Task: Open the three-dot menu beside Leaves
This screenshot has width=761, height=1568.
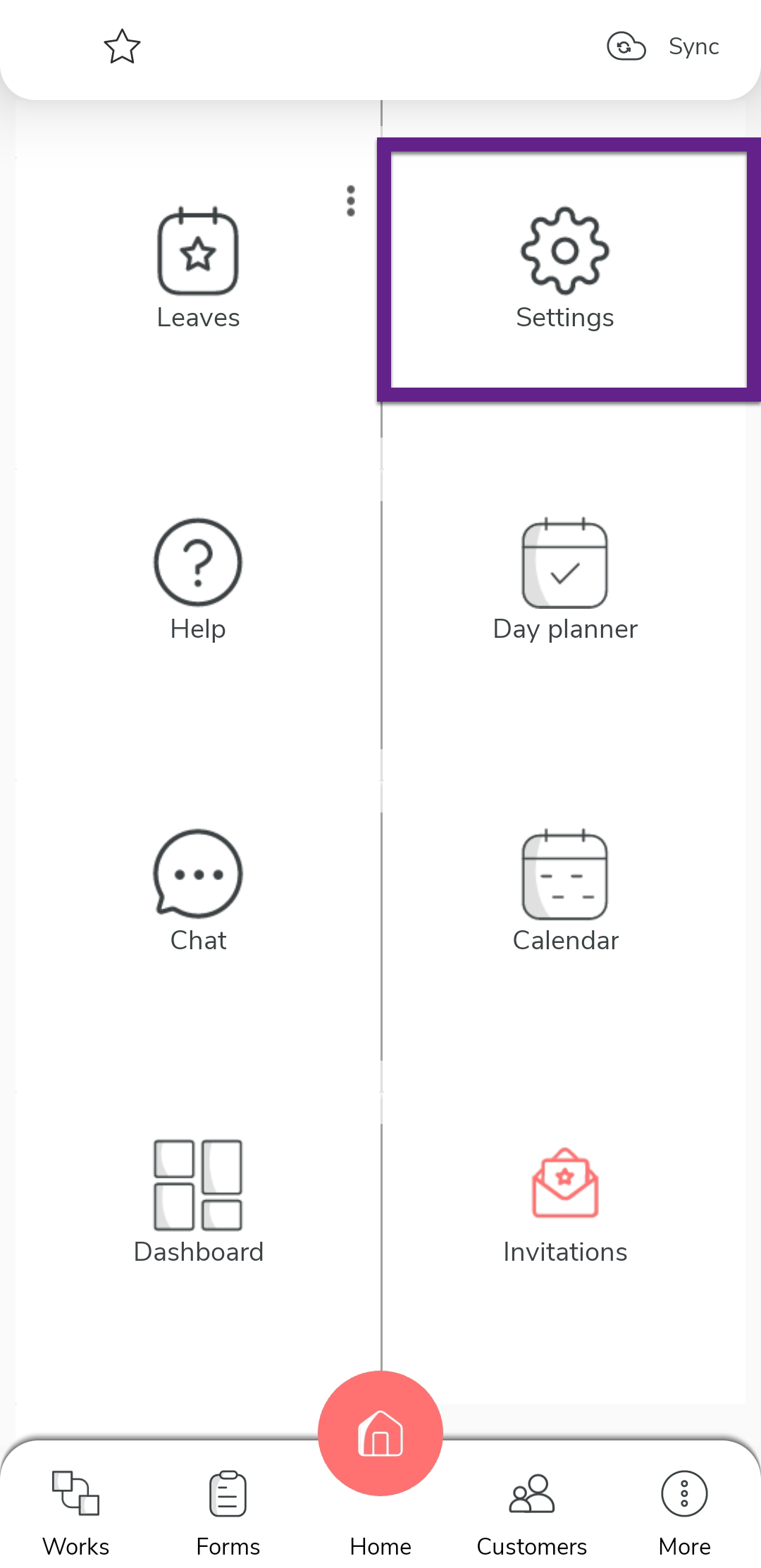Action: click(351, 202)
